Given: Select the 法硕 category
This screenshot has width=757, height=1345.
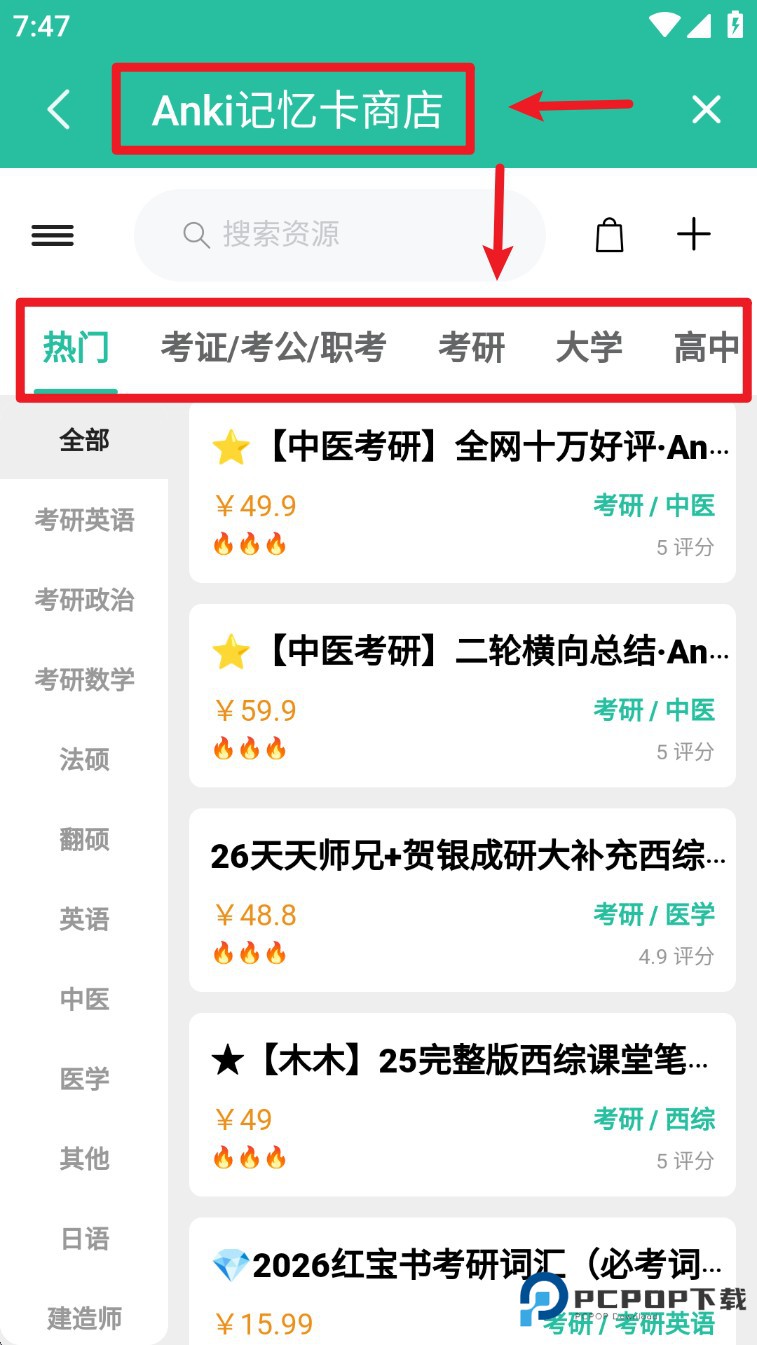Looking at the screenshot, I should click(x=84, y=760).
